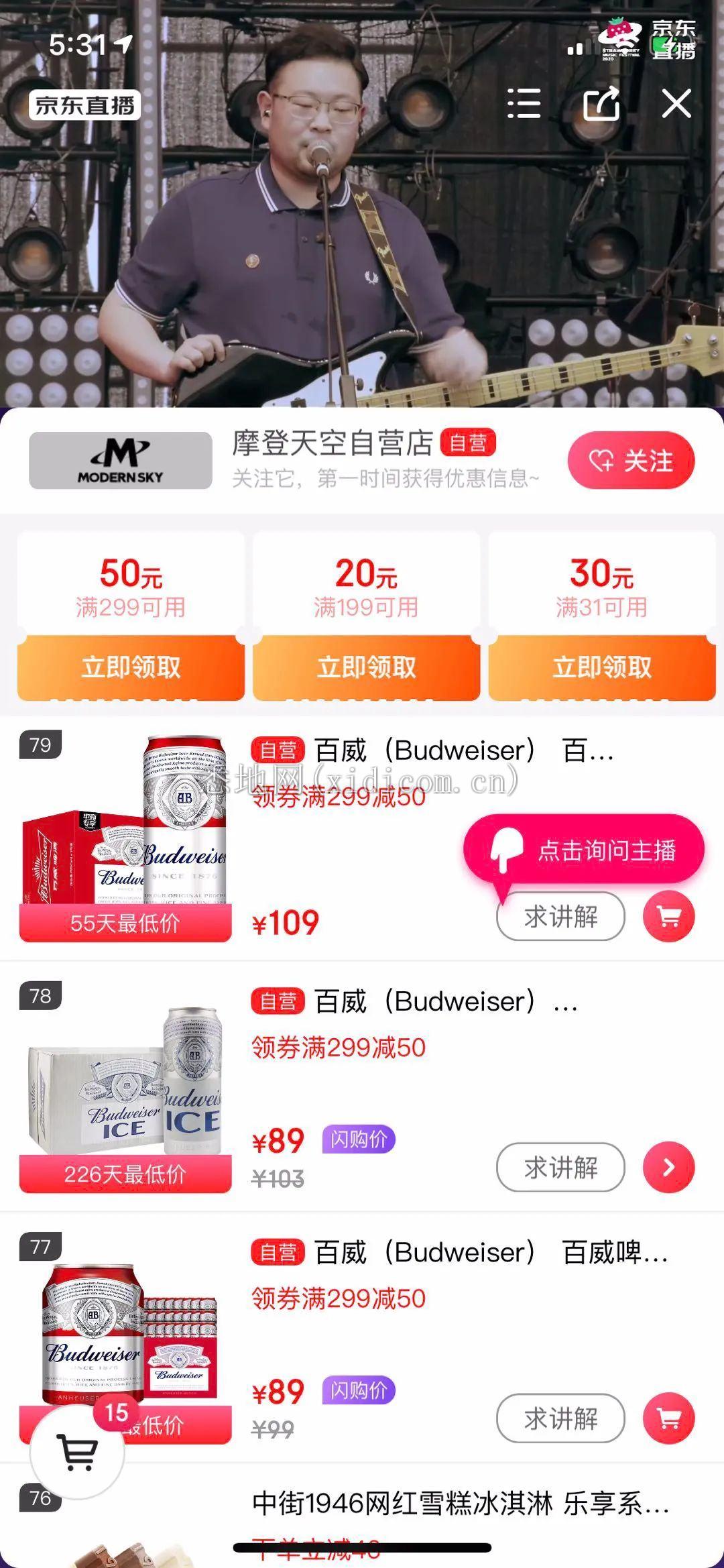
Task: Claim the 50元 coupon (满299可用)
Action: tap(131, 667)
